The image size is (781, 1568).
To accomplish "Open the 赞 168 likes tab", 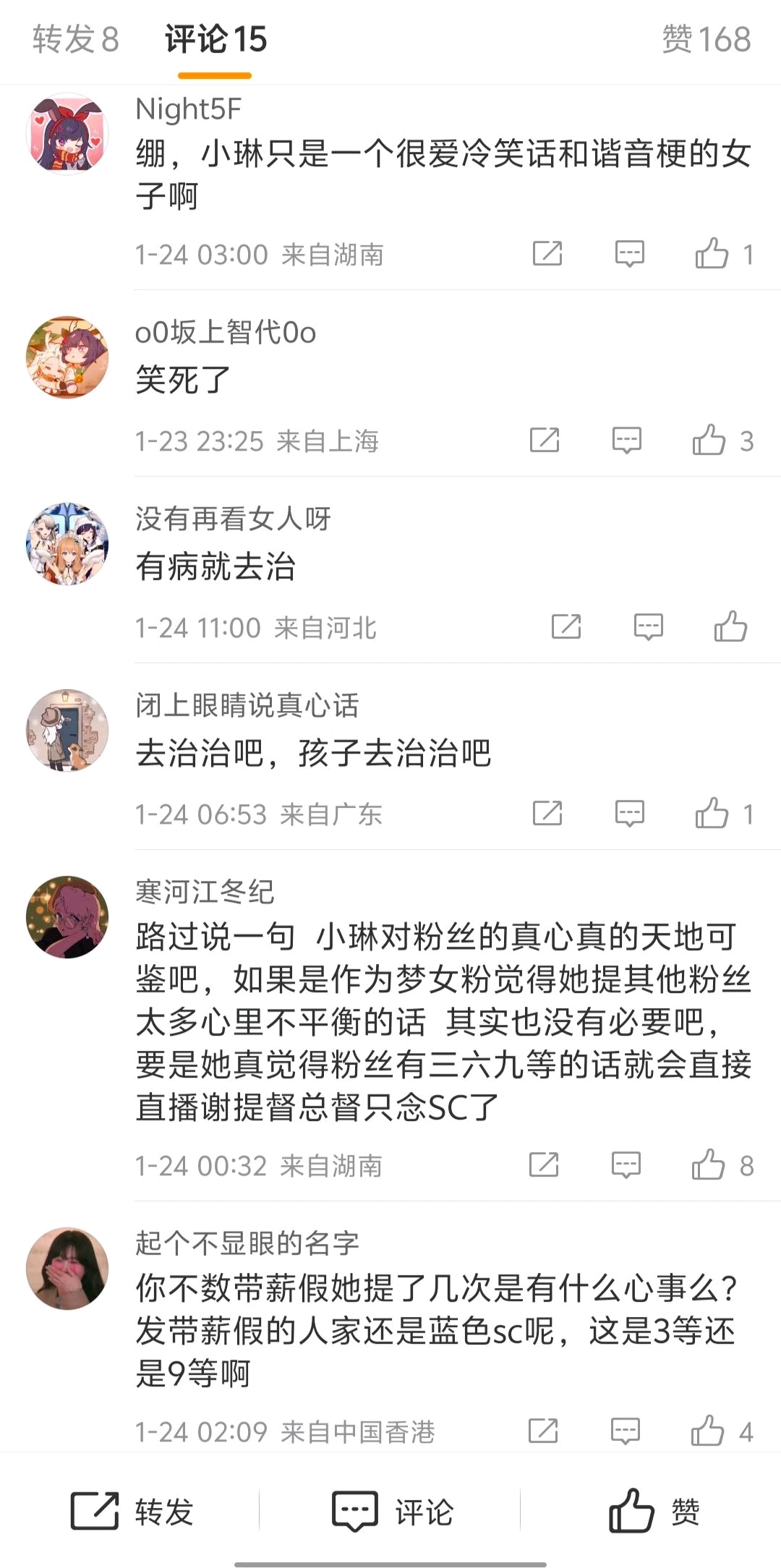I will [706, 39].
